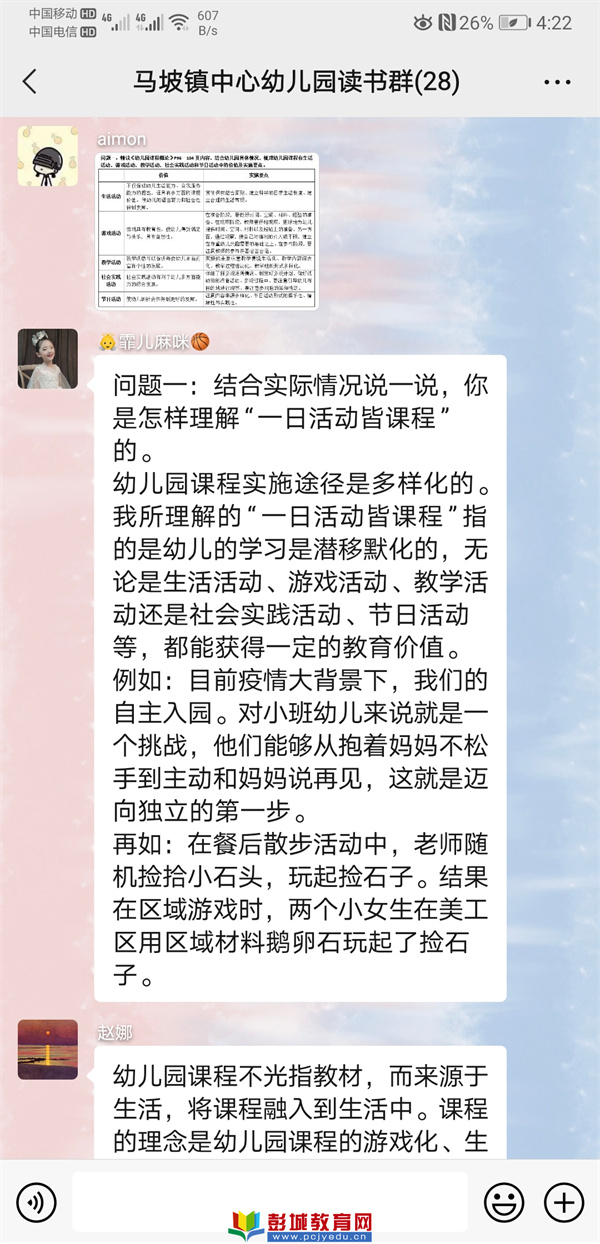
Task: Switch to voice message input
Action: tap(37, 1201)
